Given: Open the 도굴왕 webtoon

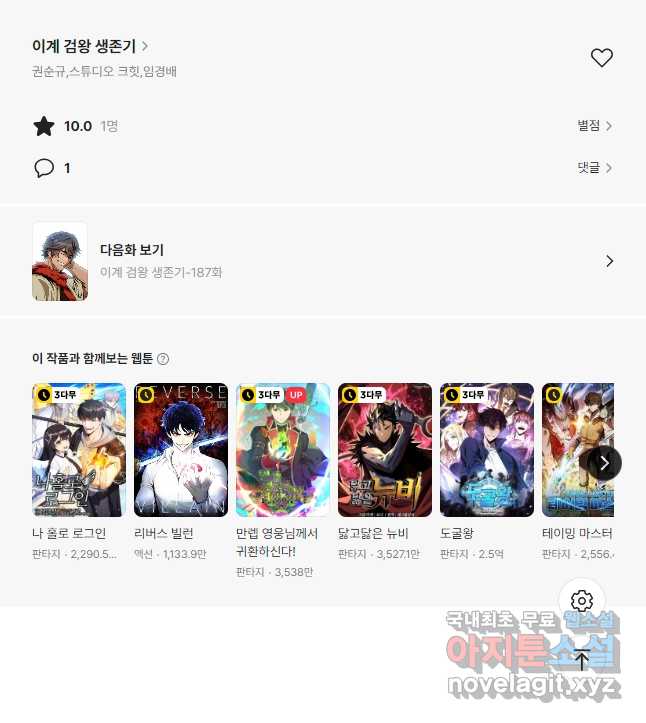Looking at the screenshot, I should click(487, 450).
